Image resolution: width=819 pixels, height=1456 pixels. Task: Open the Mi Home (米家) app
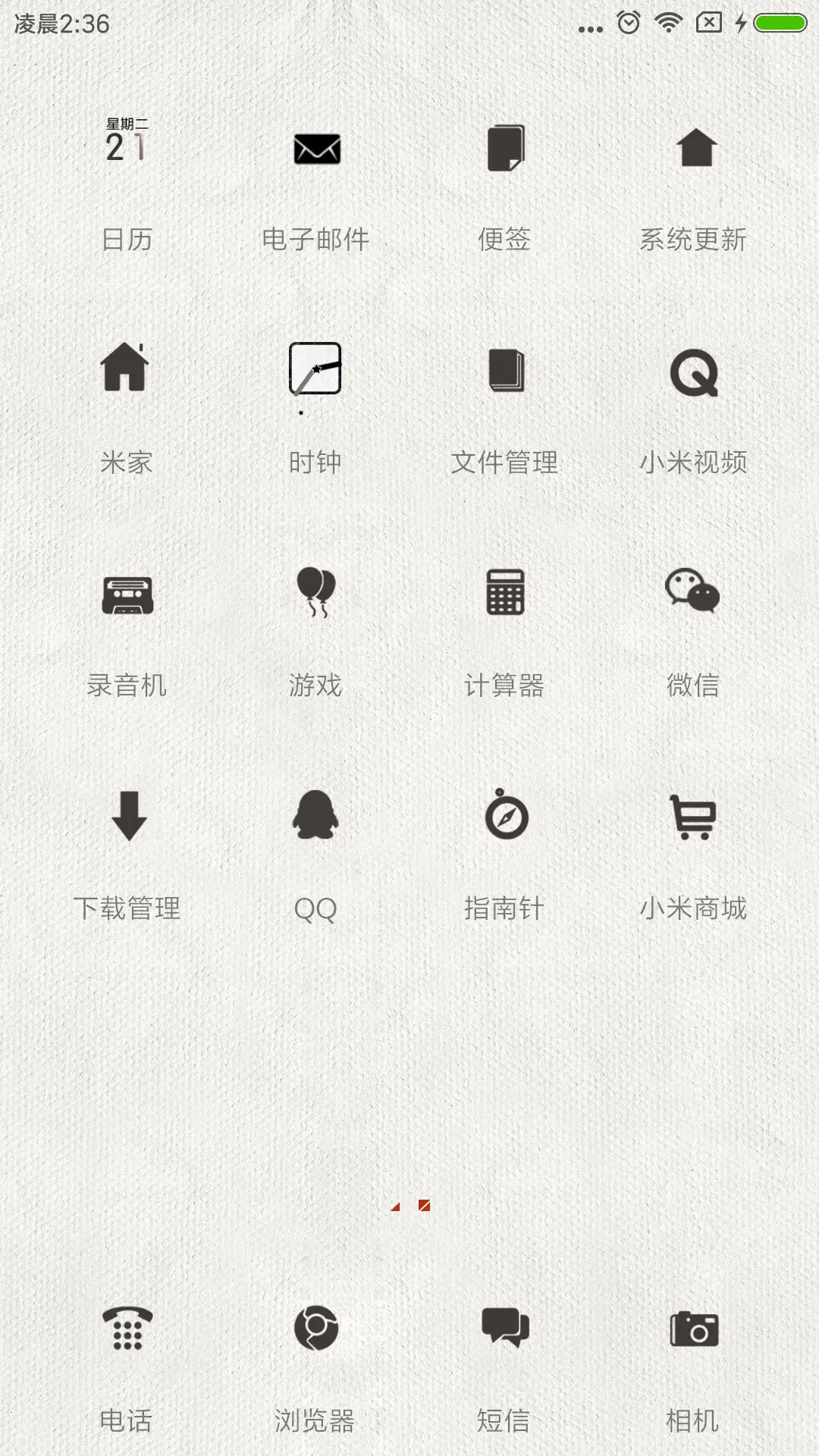pos(126,372)
